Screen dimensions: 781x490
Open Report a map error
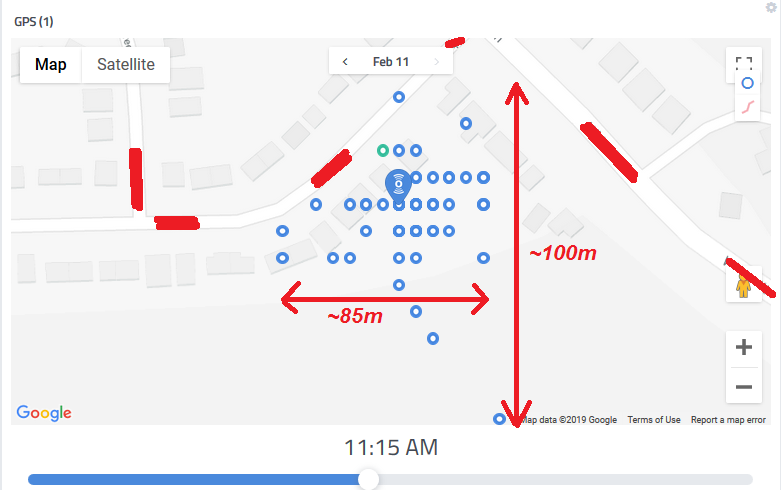click(728, 420)
